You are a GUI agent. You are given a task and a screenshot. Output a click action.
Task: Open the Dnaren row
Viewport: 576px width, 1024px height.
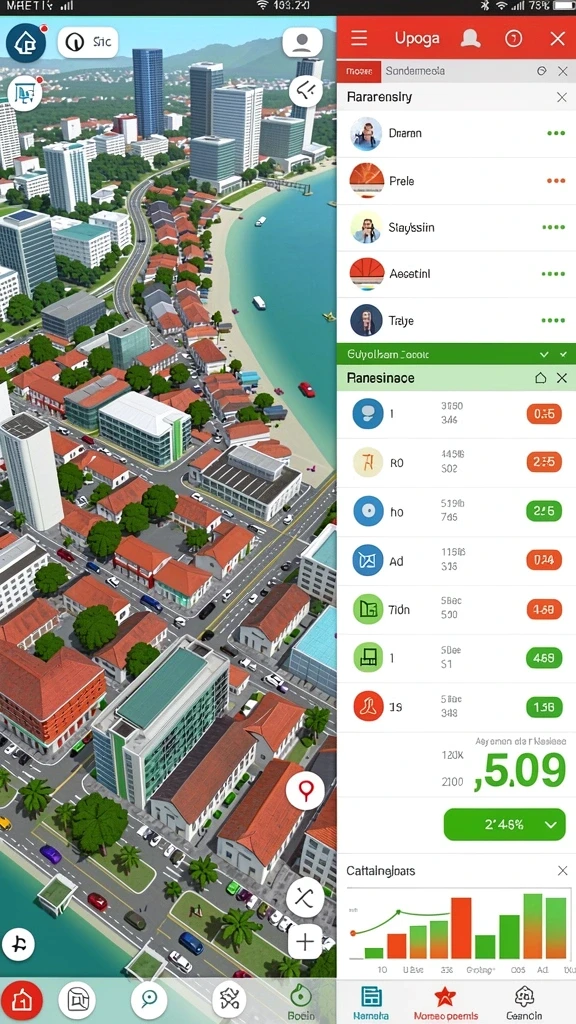click(456, 133)
